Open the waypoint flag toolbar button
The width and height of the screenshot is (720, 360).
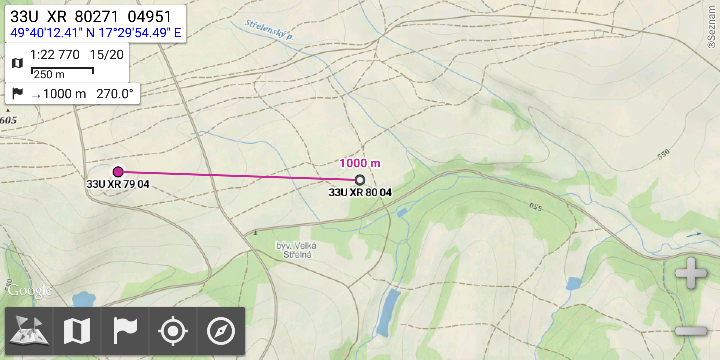pyautogui.click(x=125, y=331)
